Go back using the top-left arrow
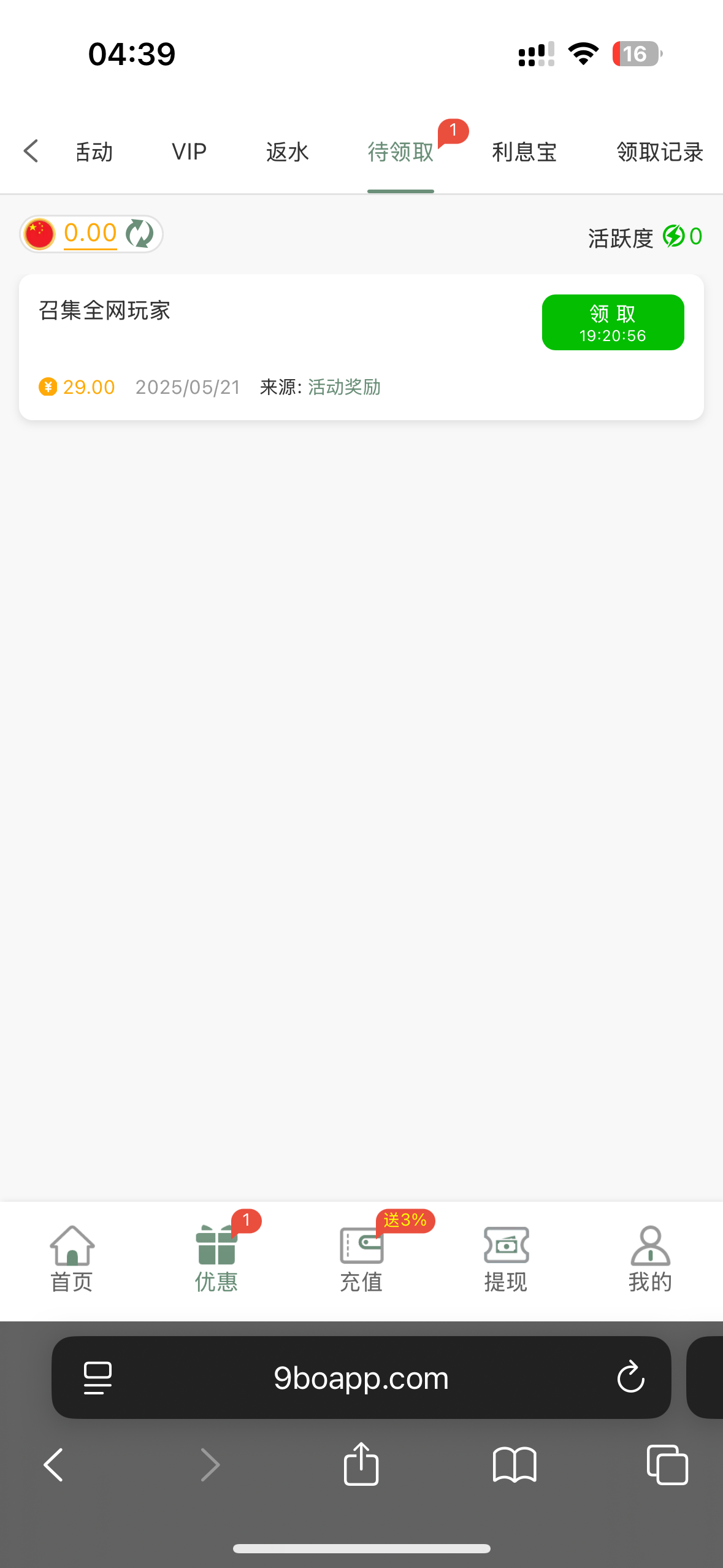Viewport: 723px width, 1568px height. (31, 151)
